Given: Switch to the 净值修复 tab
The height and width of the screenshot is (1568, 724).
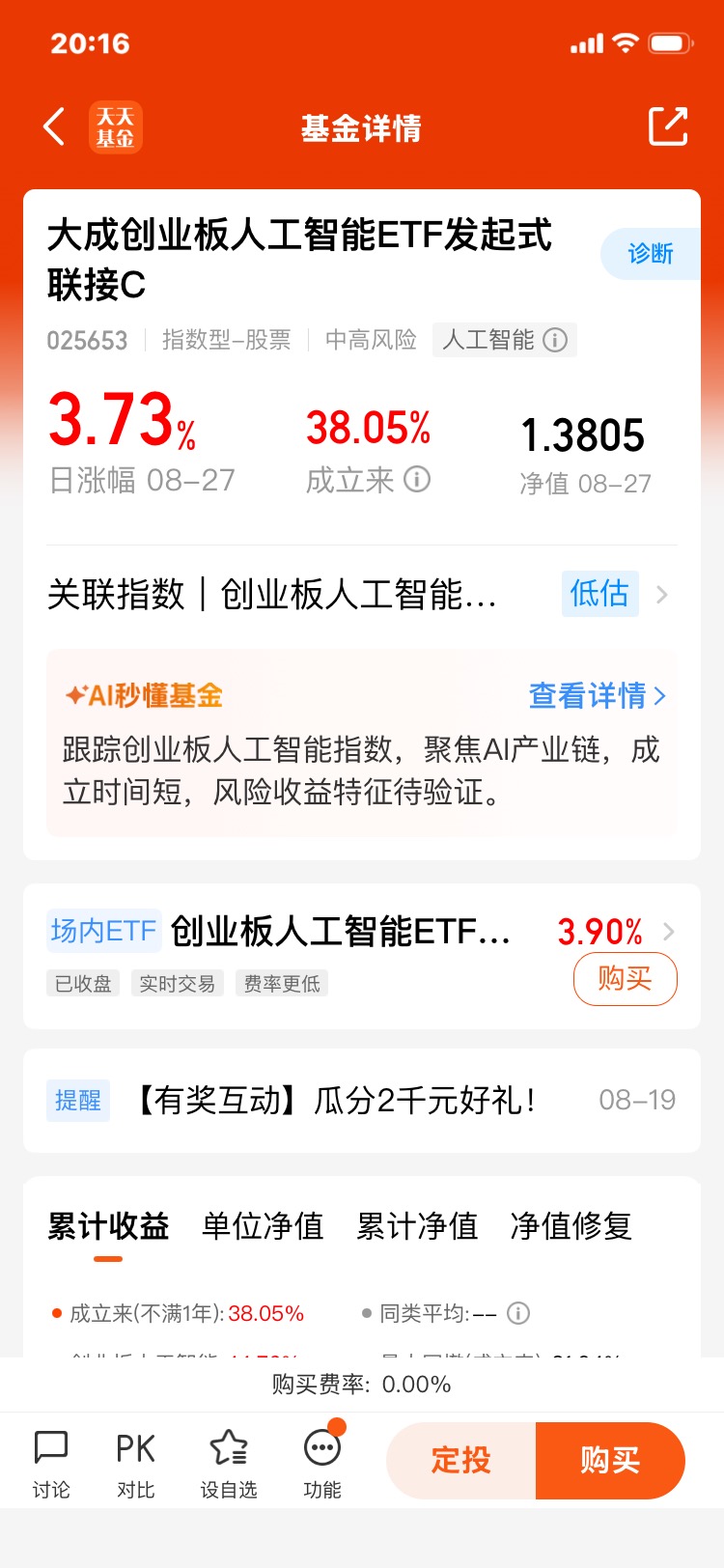Looking at the screenshot, I should coord(571,1226).
